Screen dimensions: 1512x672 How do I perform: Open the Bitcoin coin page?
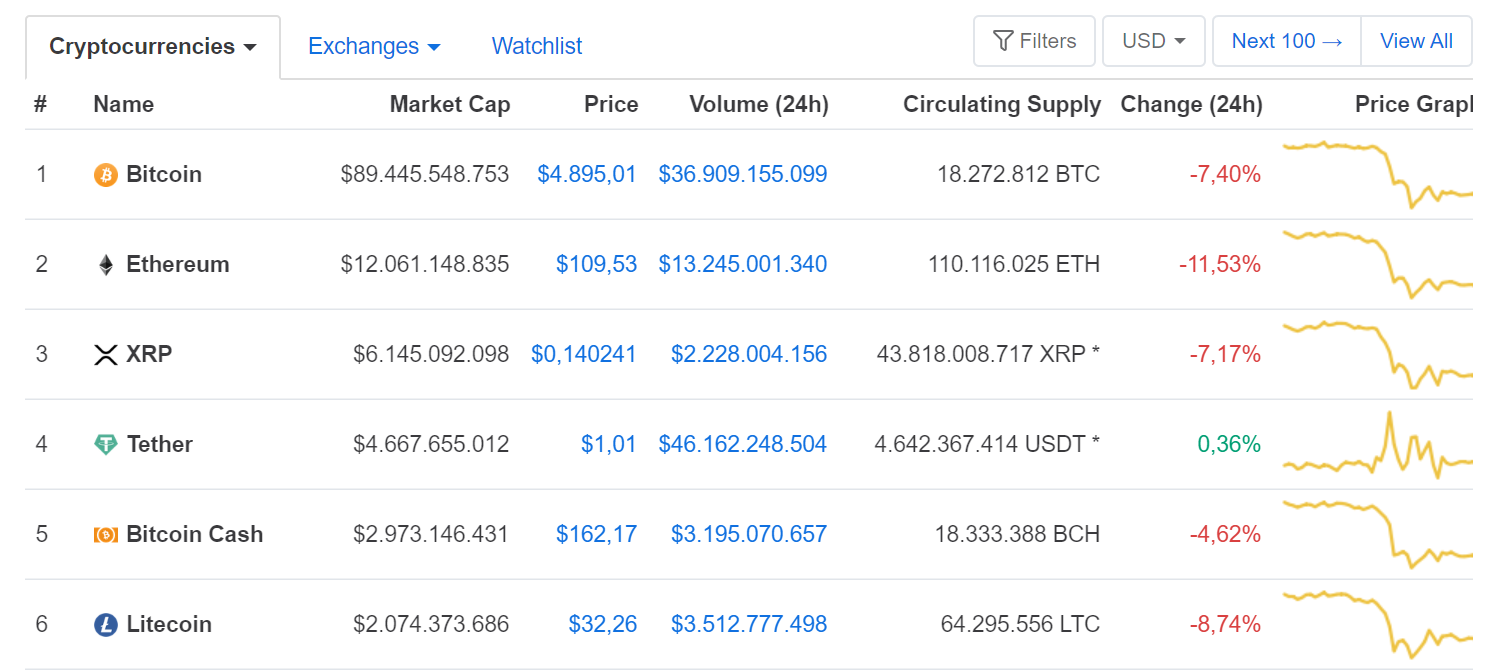pyautogui.click(x=163, y=174)
